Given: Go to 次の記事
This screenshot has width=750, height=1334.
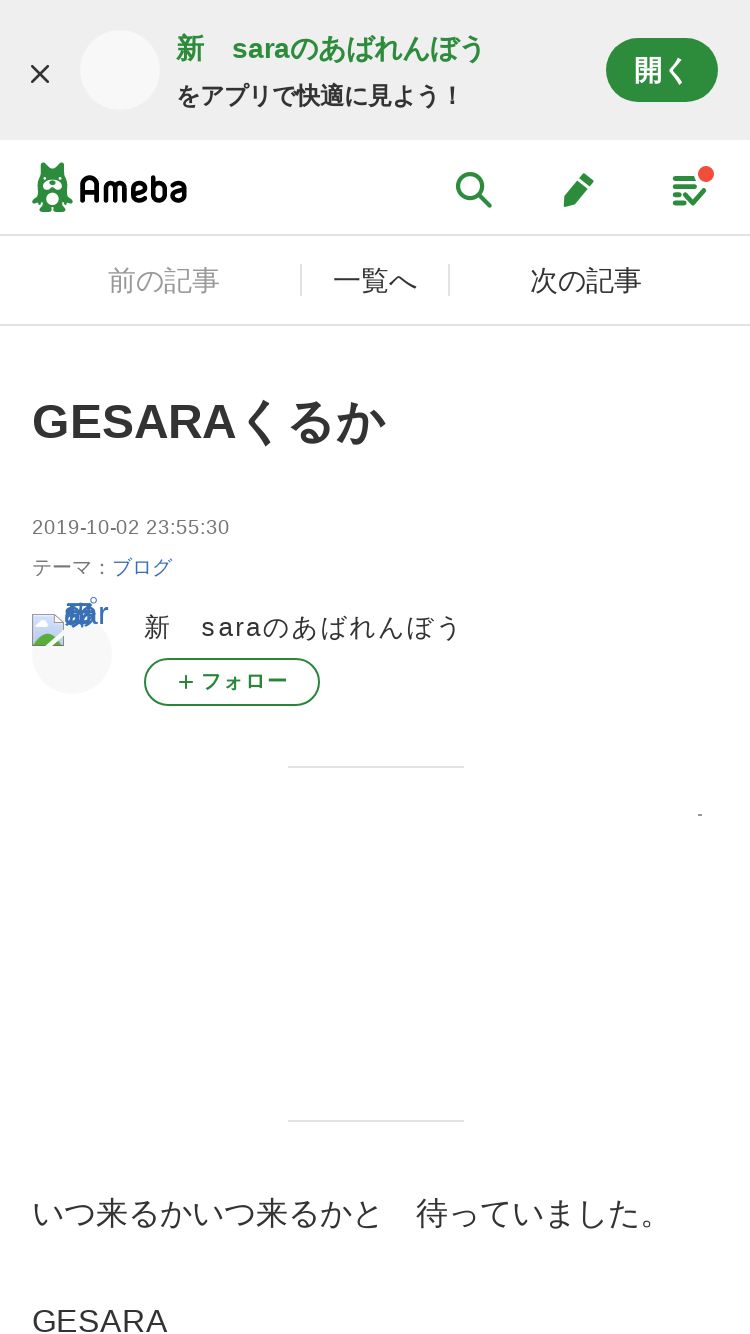Looking at the screenshot, I should pos(586,281).
